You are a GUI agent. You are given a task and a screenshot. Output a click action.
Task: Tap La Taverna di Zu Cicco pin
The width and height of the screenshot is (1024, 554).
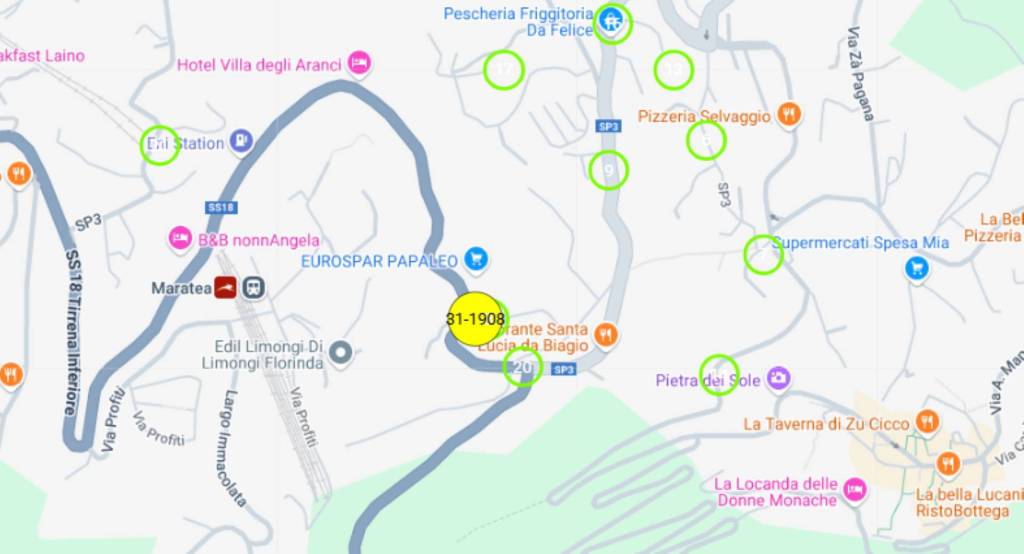coord(927,423)
